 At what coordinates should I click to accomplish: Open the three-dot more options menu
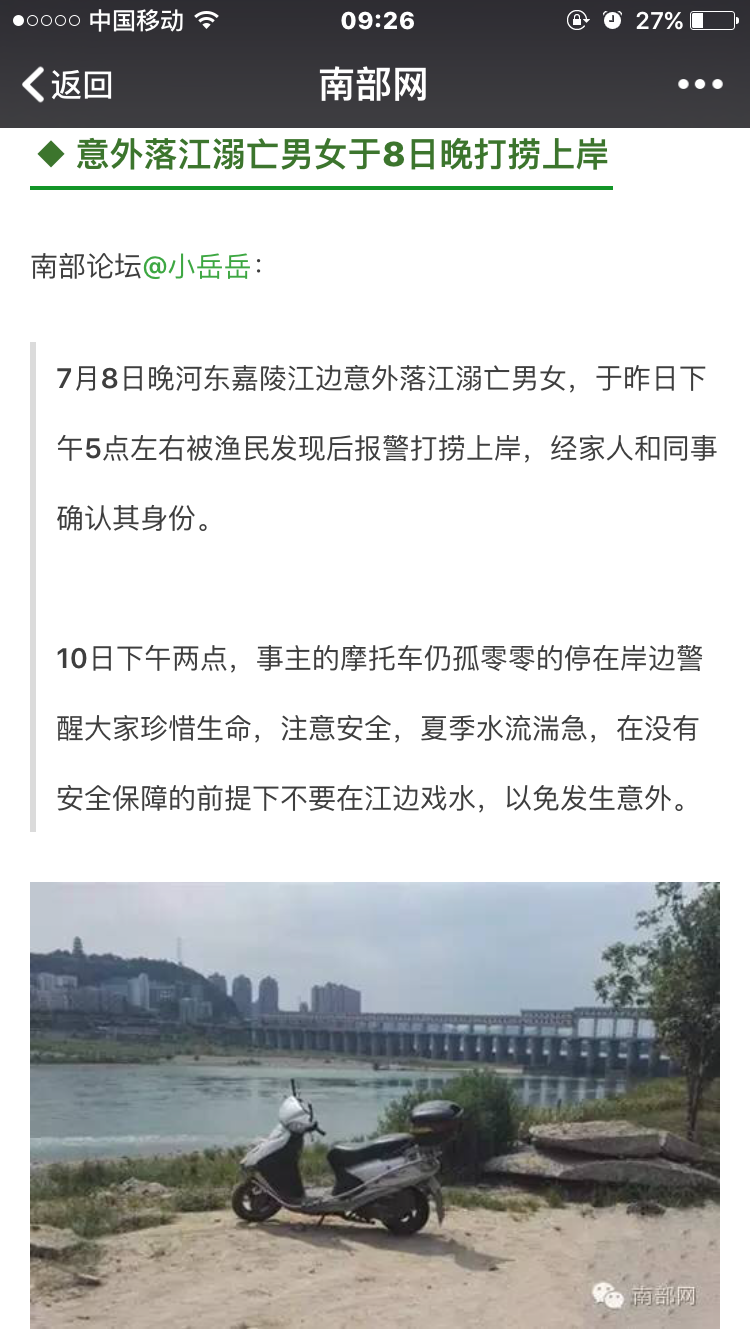[x=700, y=85]
